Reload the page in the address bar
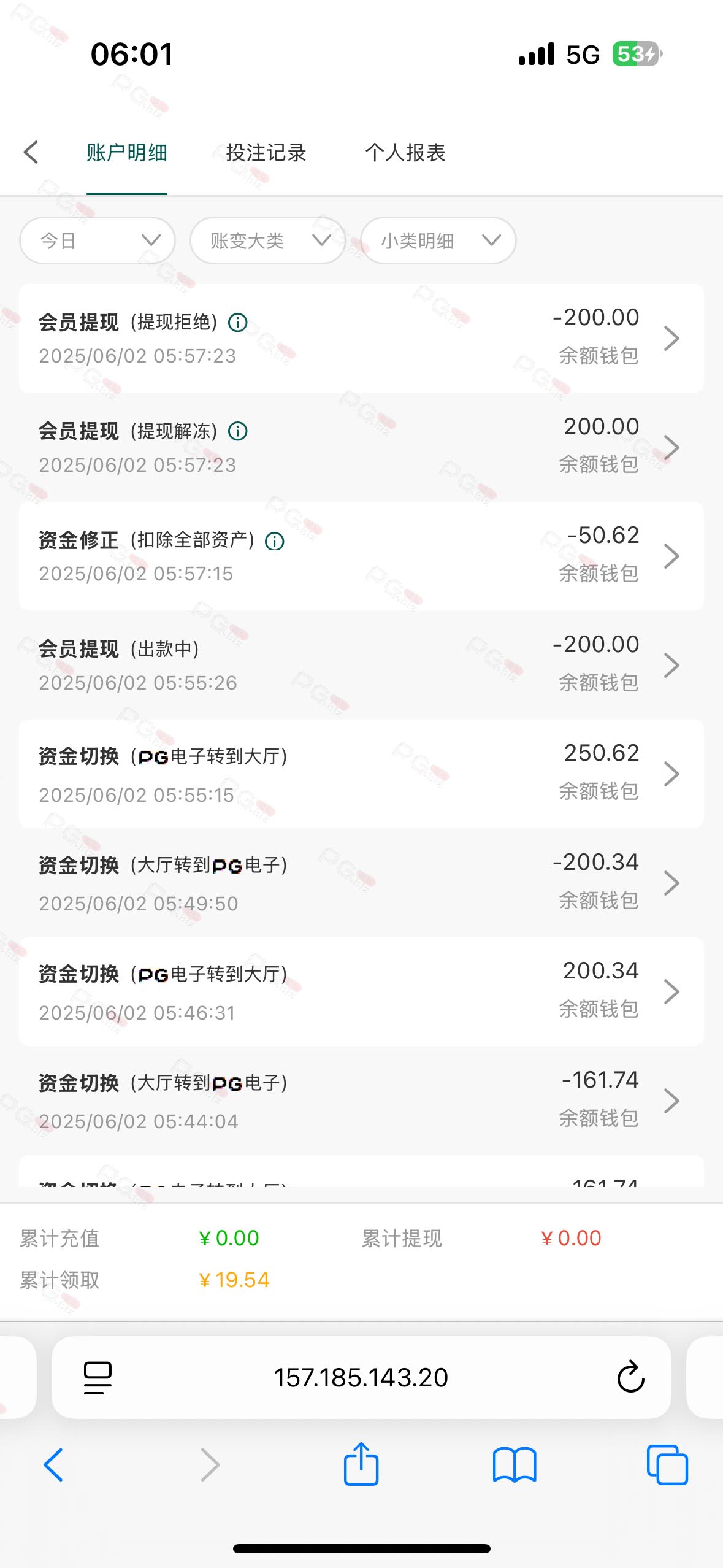The height and width of the screenshot is (1568, 723). click(x=630, y=1377)
